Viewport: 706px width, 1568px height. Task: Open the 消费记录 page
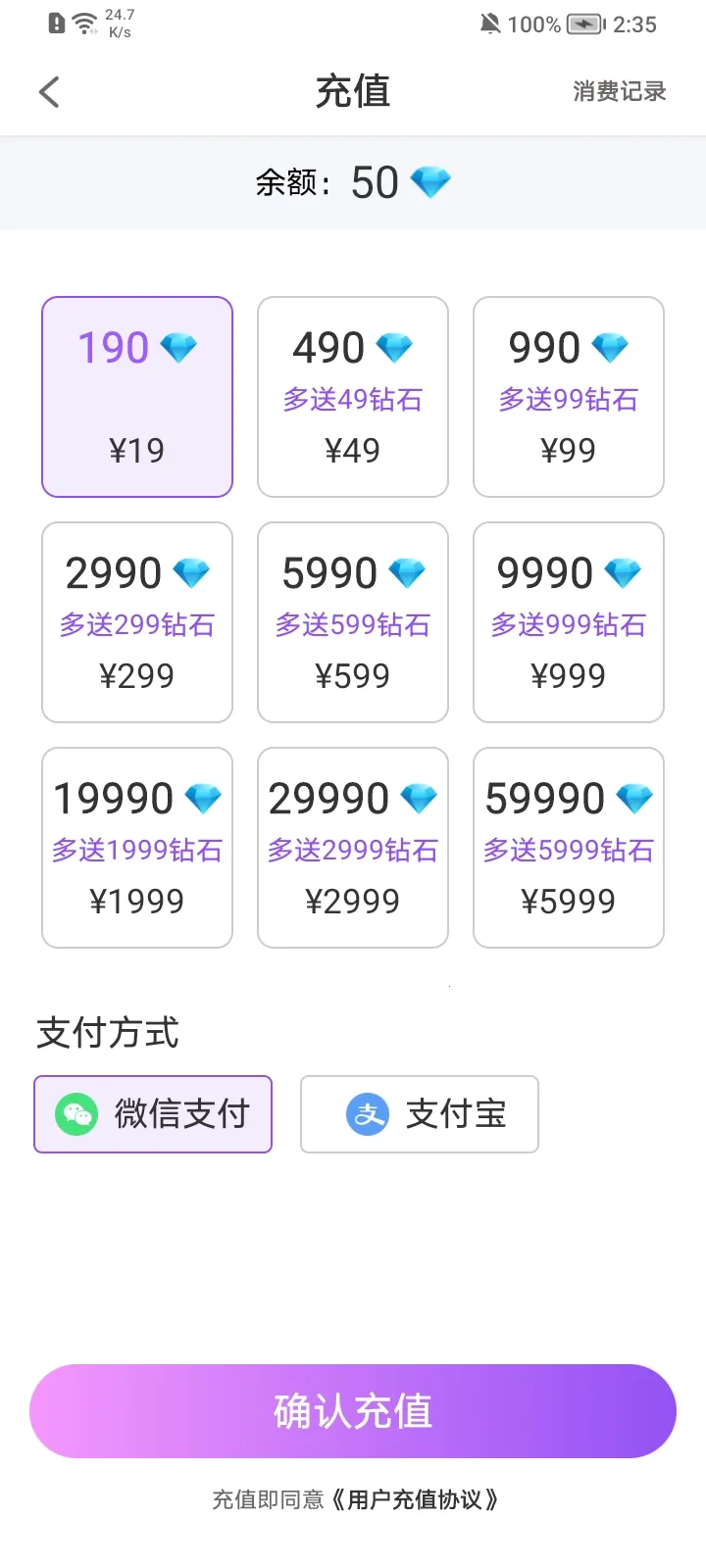coord(620,91)
